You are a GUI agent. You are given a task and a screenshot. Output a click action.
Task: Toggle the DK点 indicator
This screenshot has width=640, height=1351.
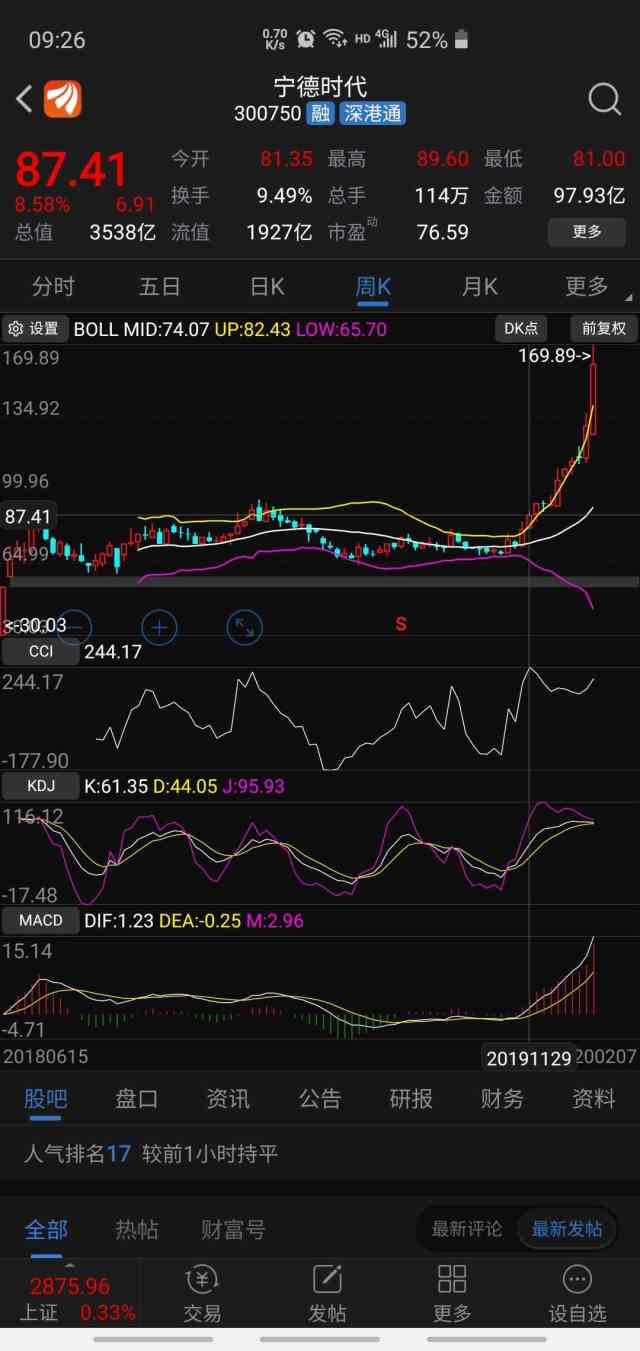[521, 329]
